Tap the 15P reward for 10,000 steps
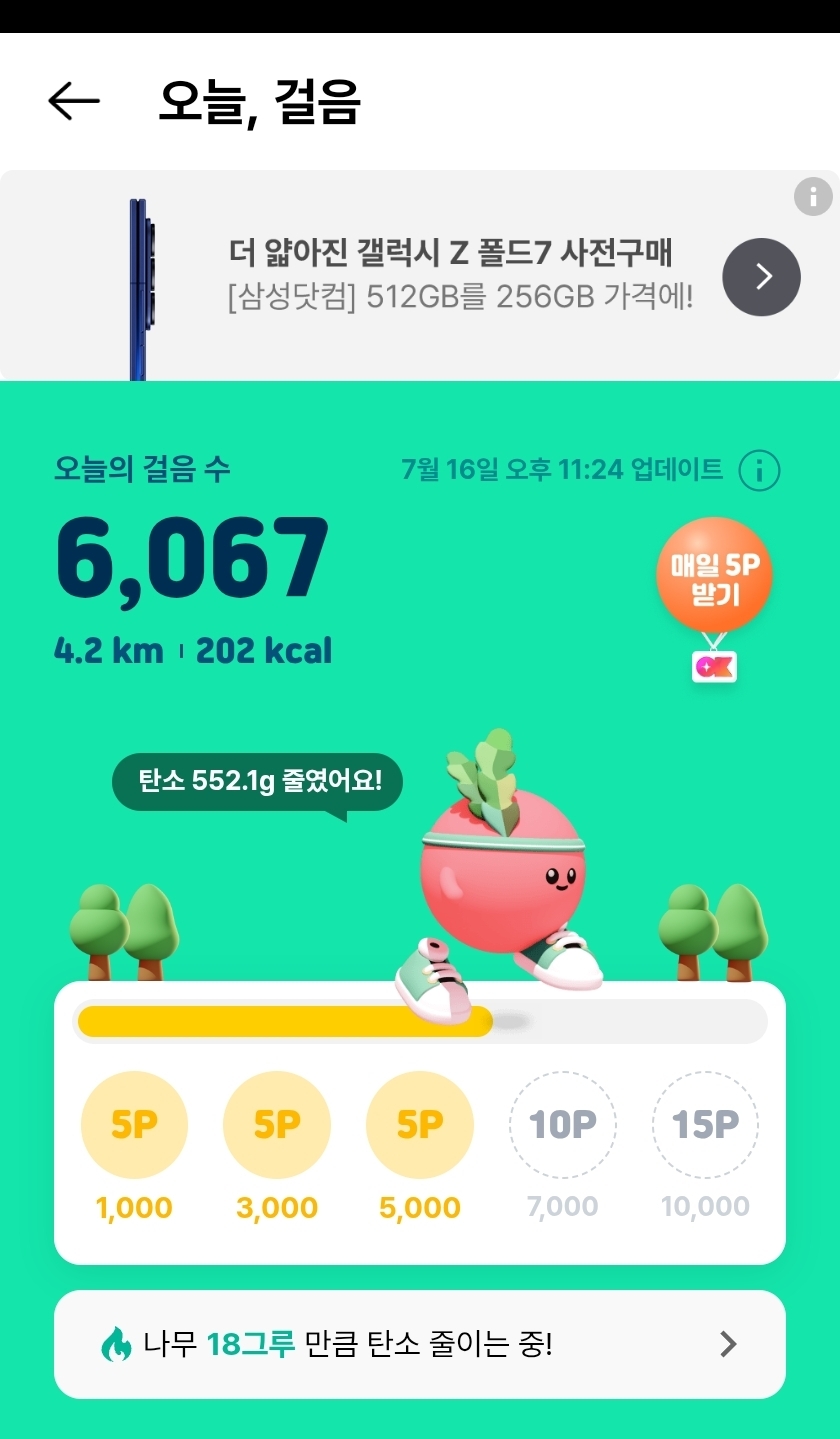The width and height of the screenshot is (840, 1439). 705,1126
